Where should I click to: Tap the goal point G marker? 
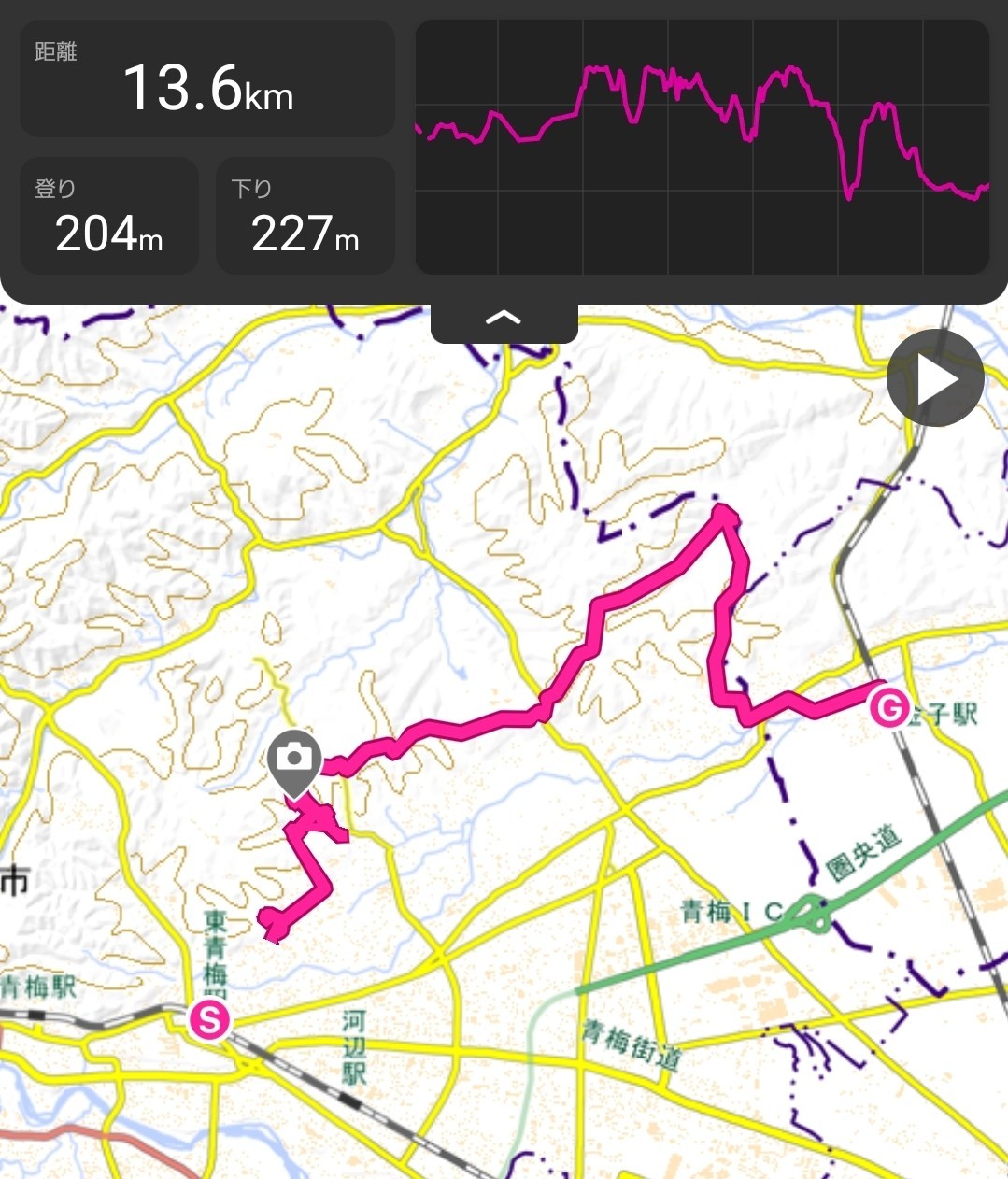coord(888,707)
